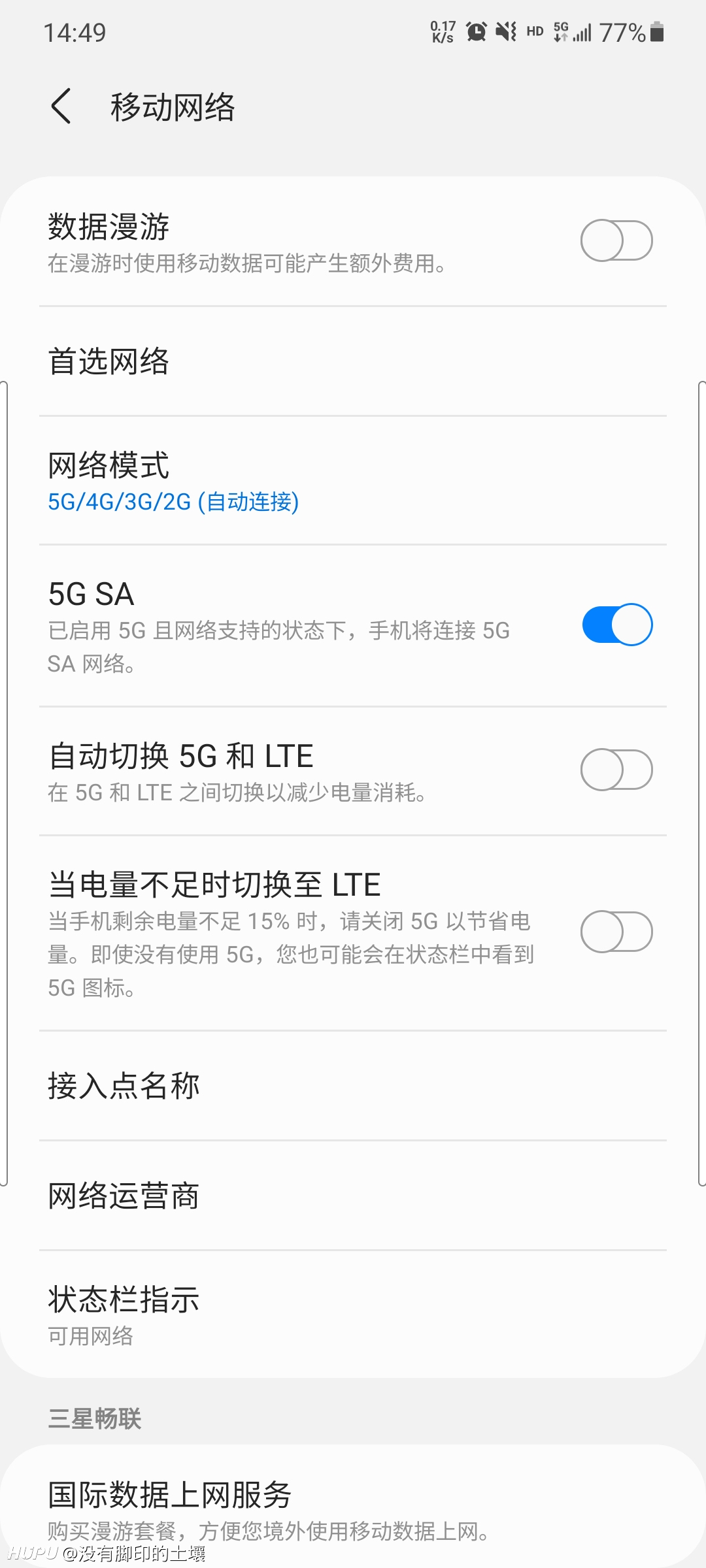Screen dimensions: 706x1568
Task: Open 国际数据上网服务
Action: click(x=353, y=1509)
